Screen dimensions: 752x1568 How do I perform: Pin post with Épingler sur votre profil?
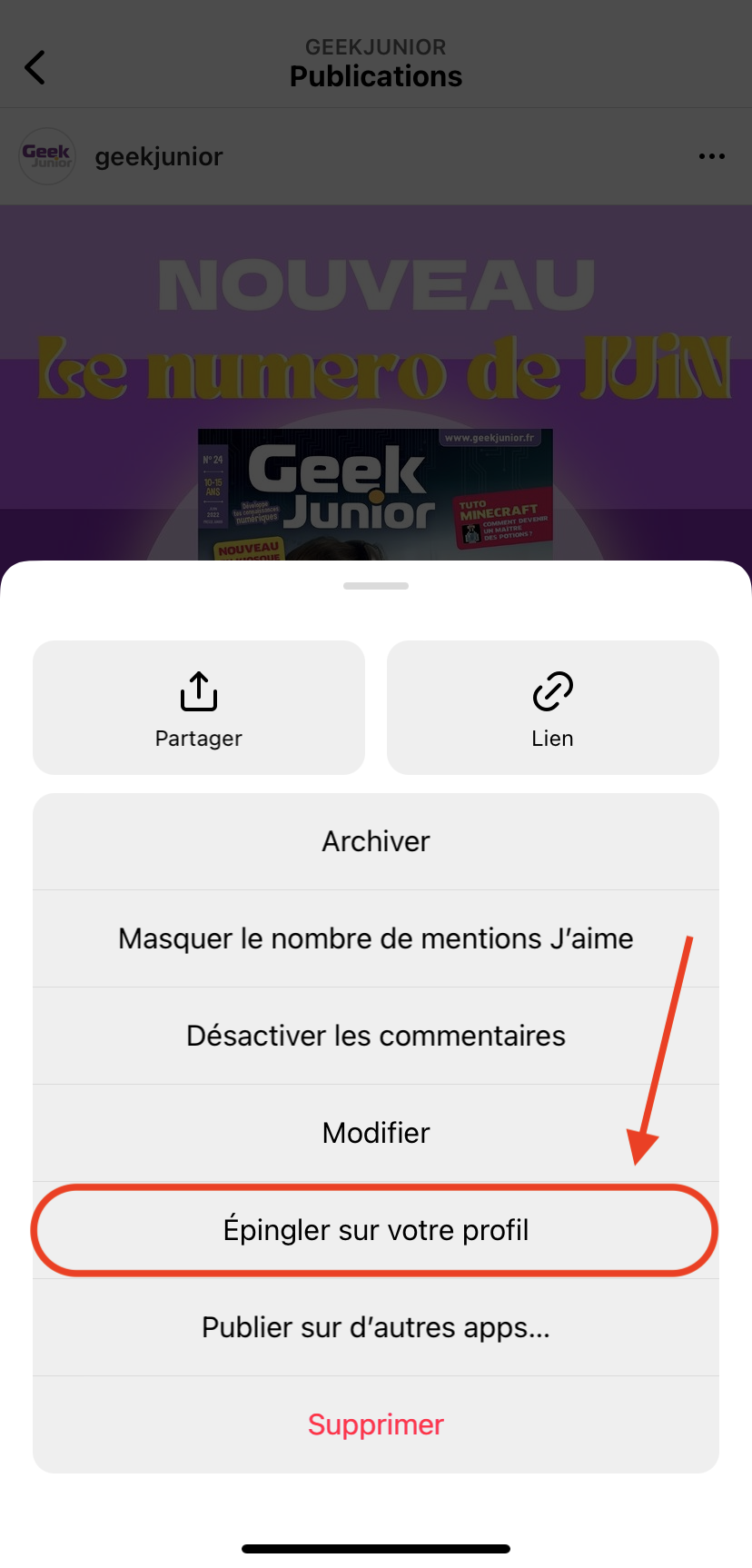click(376, 1230)
